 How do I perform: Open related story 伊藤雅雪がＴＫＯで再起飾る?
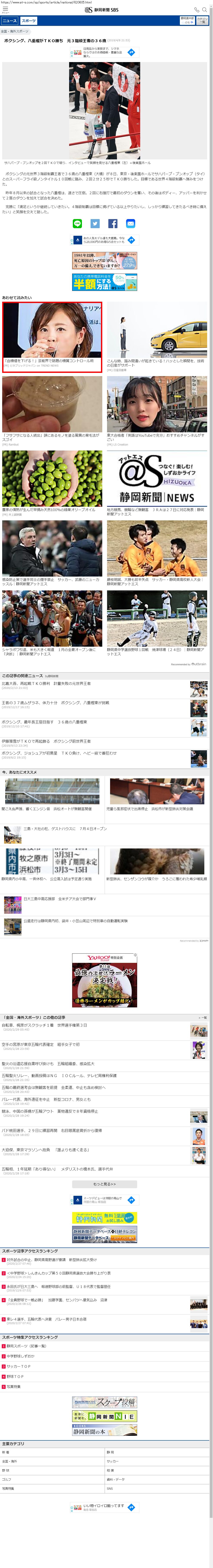(46, 741)
